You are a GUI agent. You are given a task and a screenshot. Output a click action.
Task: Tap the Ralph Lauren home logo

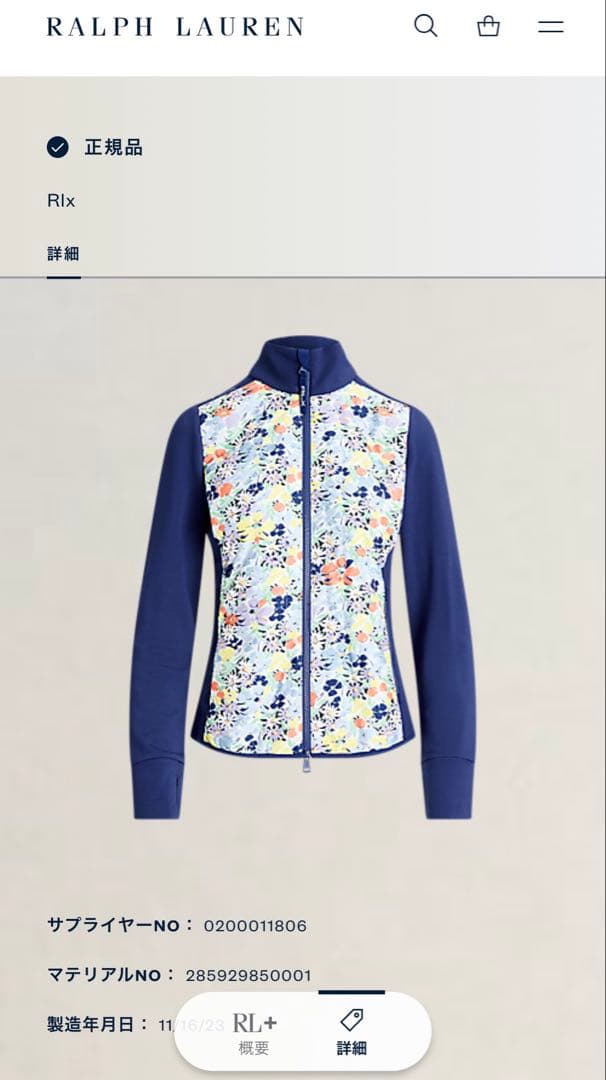coord(175,27)
